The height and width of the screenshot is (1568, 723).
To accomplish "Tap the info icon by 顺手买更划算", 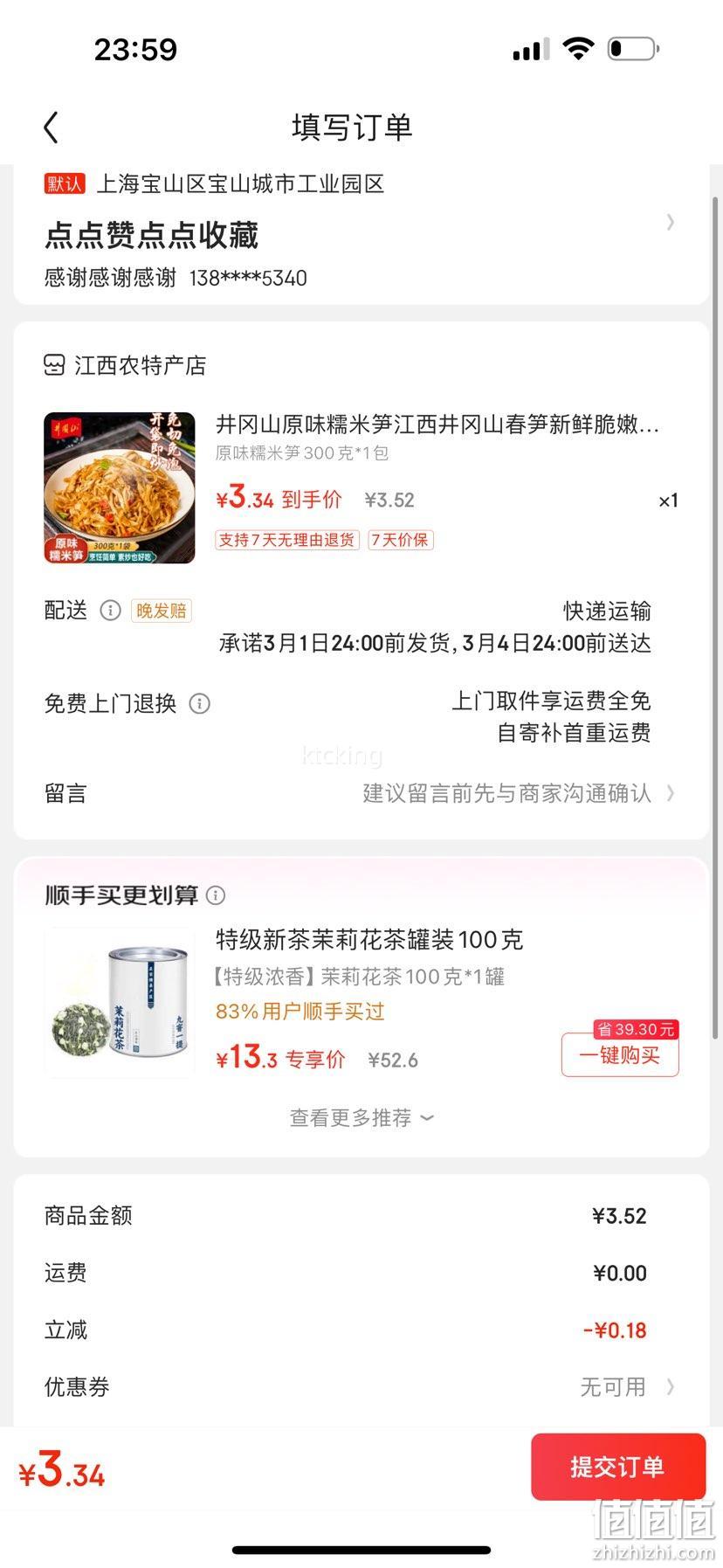I will (x=216, y=895).
